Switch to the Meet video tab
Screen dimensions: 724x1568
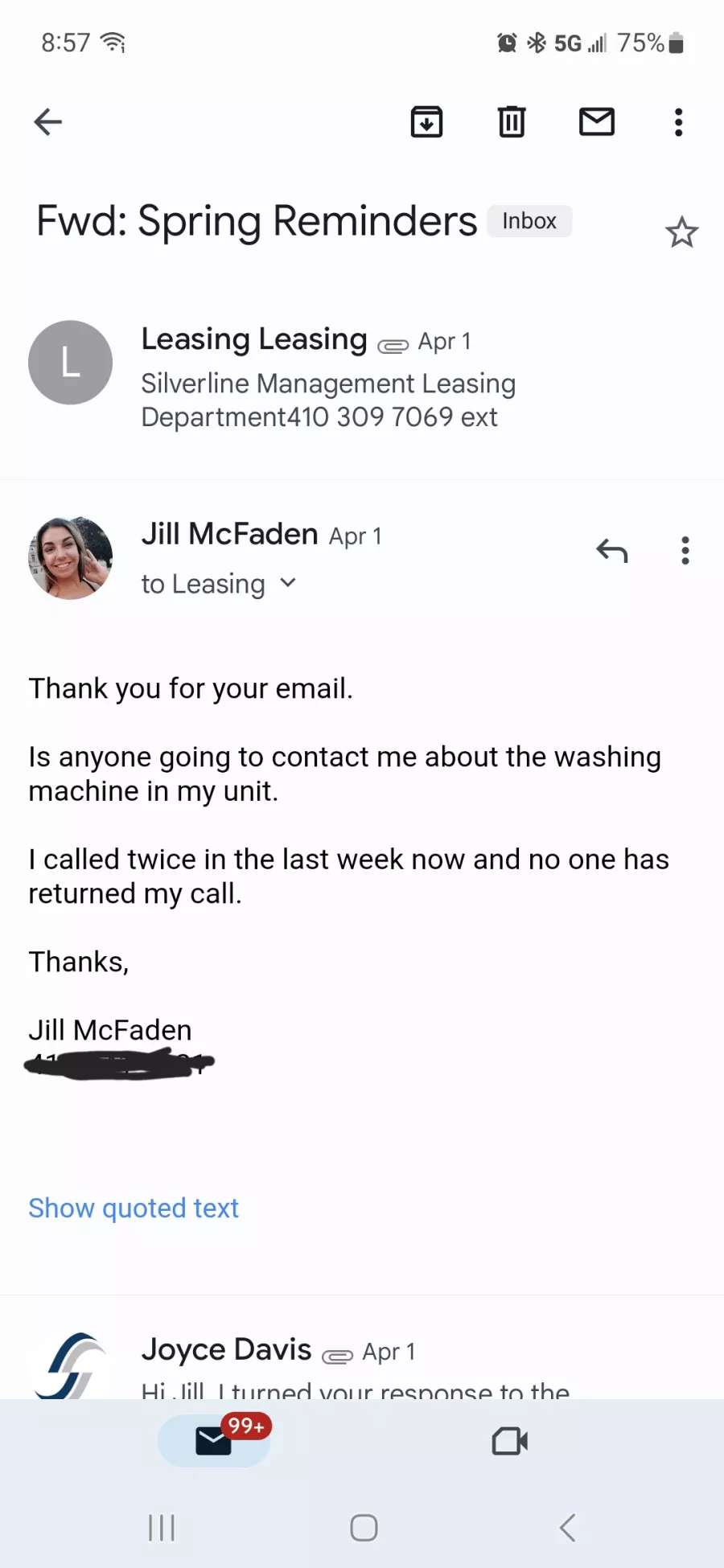tap(510, 1441)
